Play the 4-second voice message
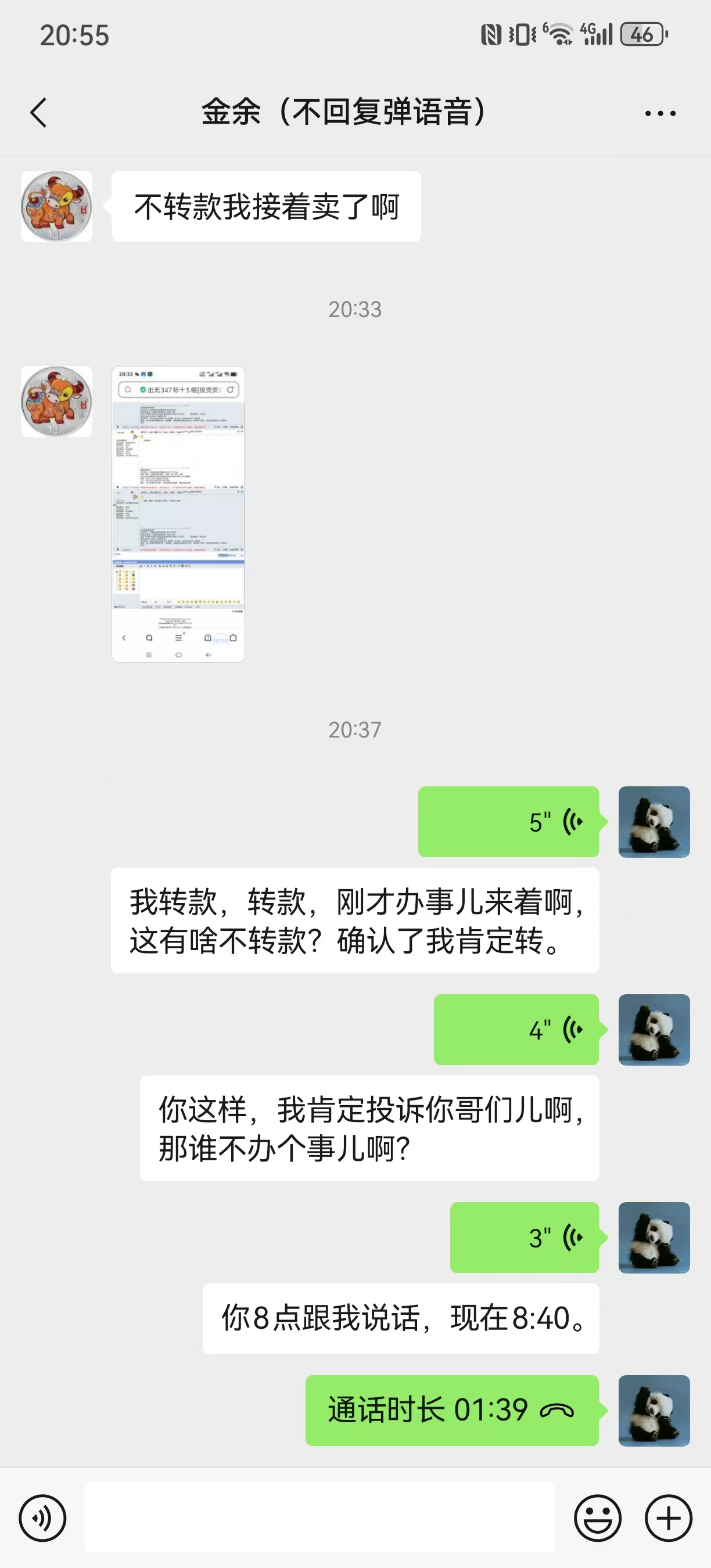711x1568 pixels. click(x=516, y=1029)
